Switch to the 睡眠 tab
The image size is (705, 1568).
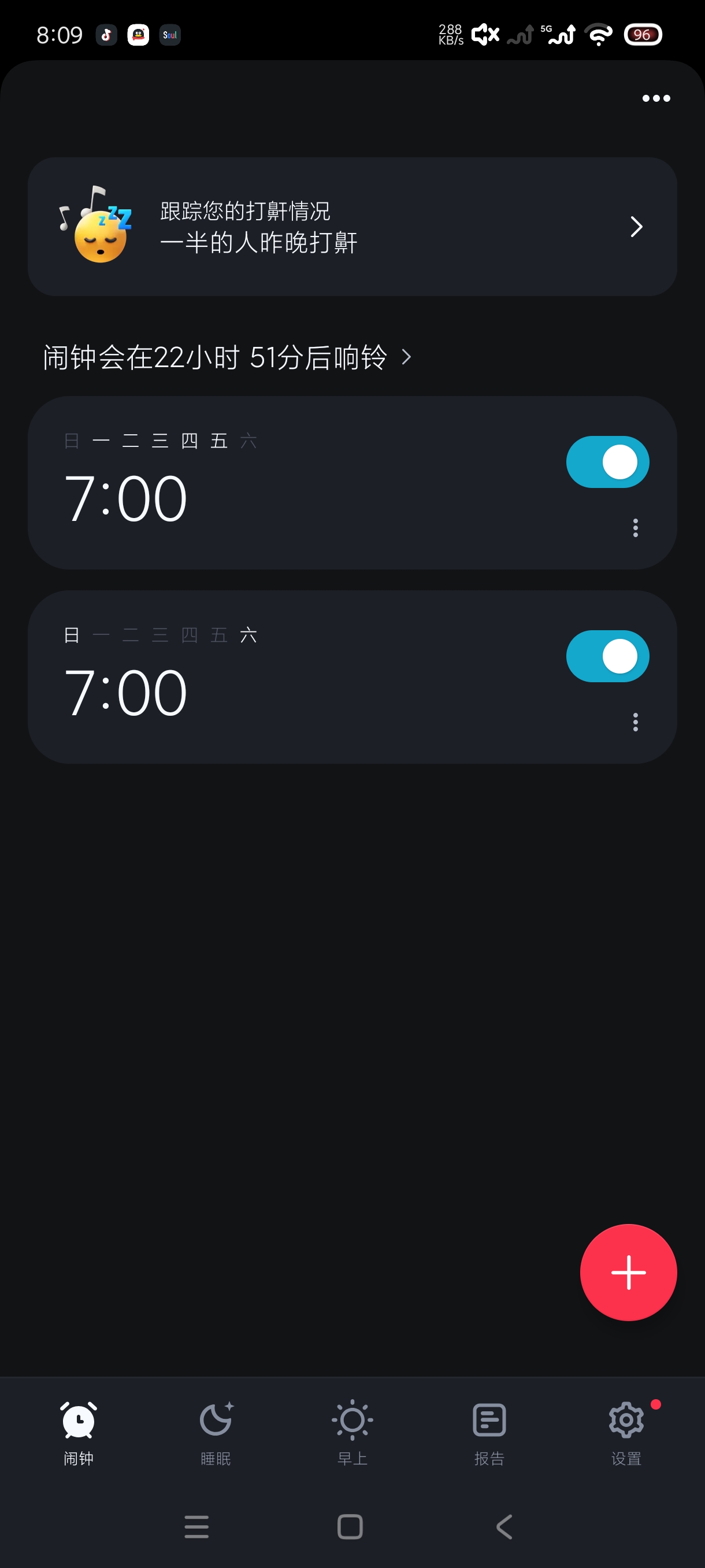[x=216, y=1432]
